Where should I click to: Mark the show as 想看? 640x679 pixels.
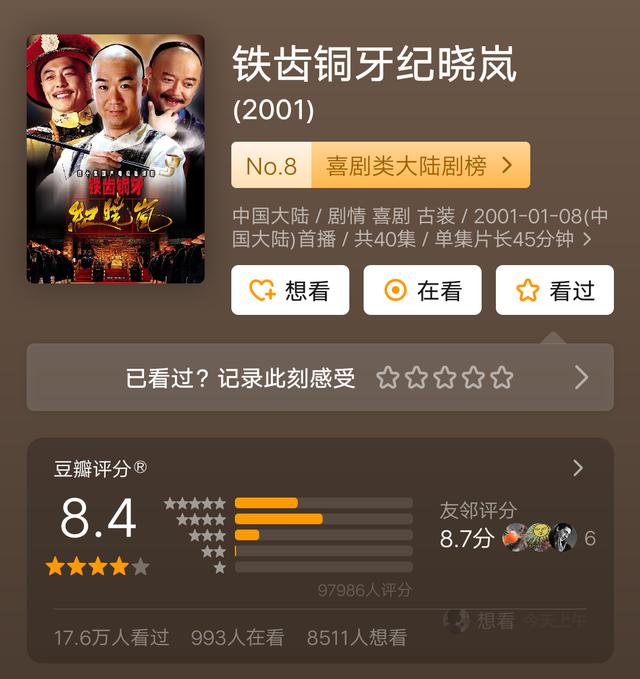pyautogui.click(x=290, y=290)
